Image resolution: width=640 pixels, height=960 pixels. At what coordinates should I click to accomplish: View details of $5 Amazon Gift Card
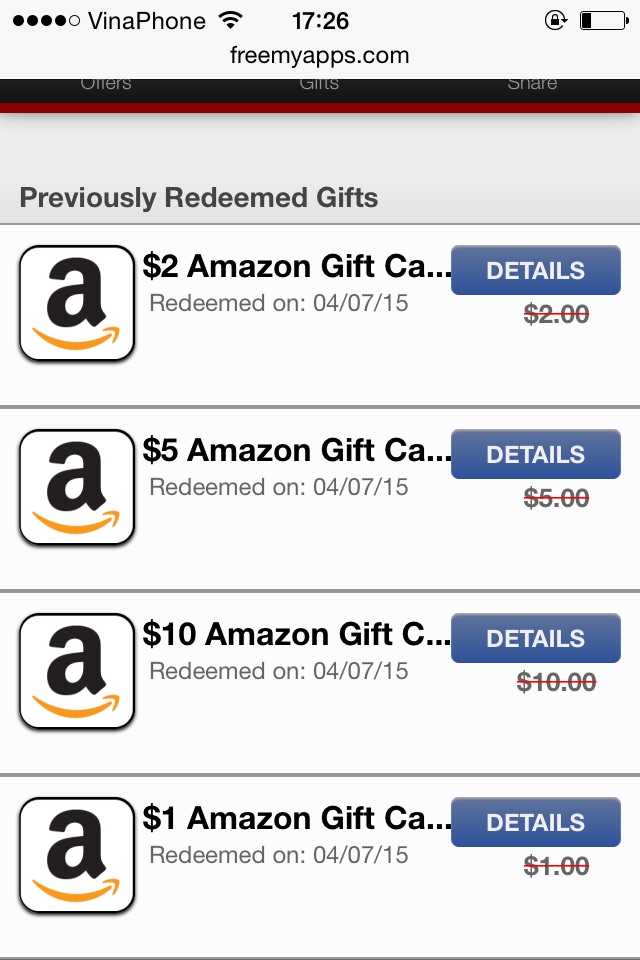click(535, 454)
